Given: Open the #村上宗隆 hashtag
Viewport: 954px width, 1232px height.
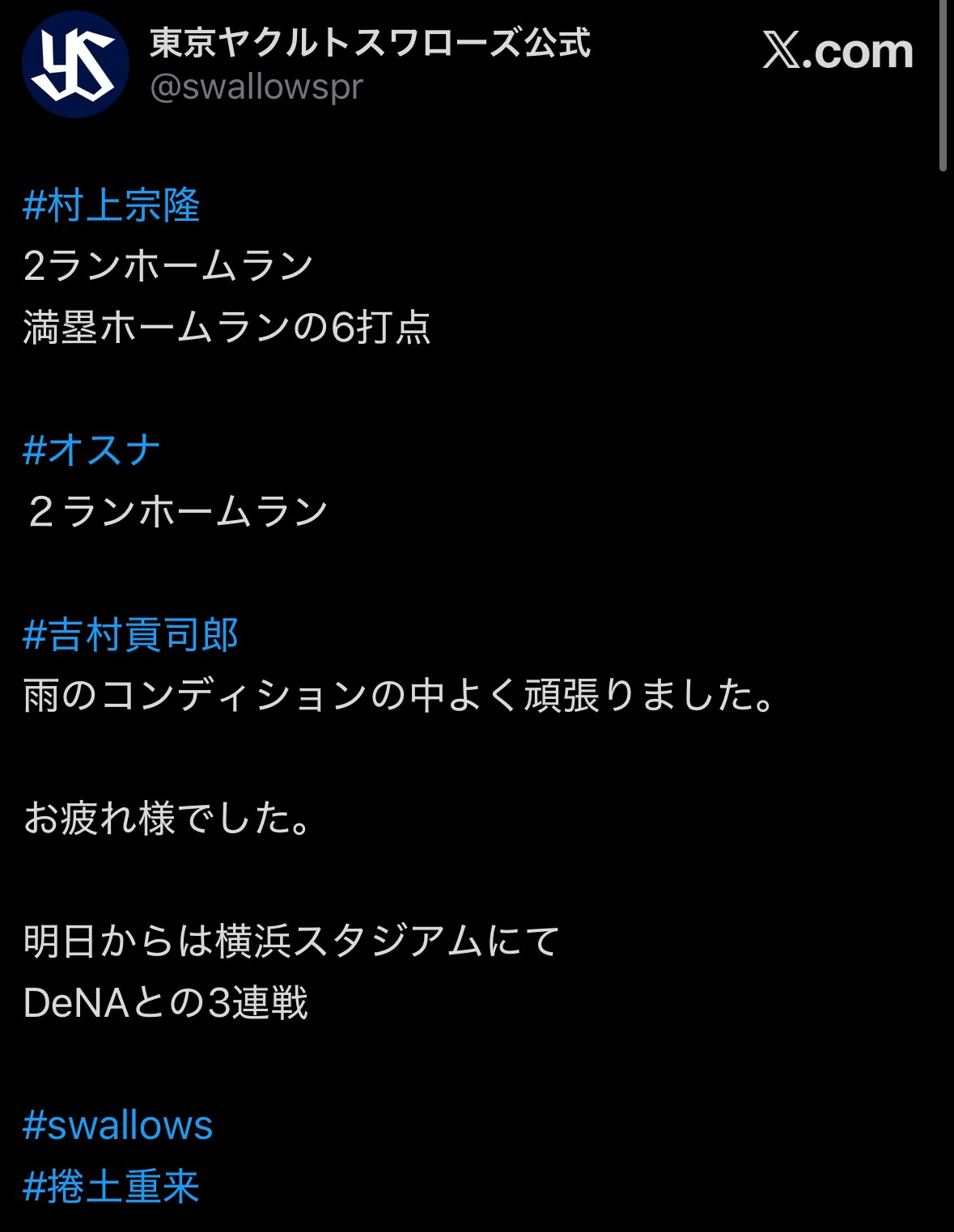Looking at the screenshot, I should click(112, 205).
